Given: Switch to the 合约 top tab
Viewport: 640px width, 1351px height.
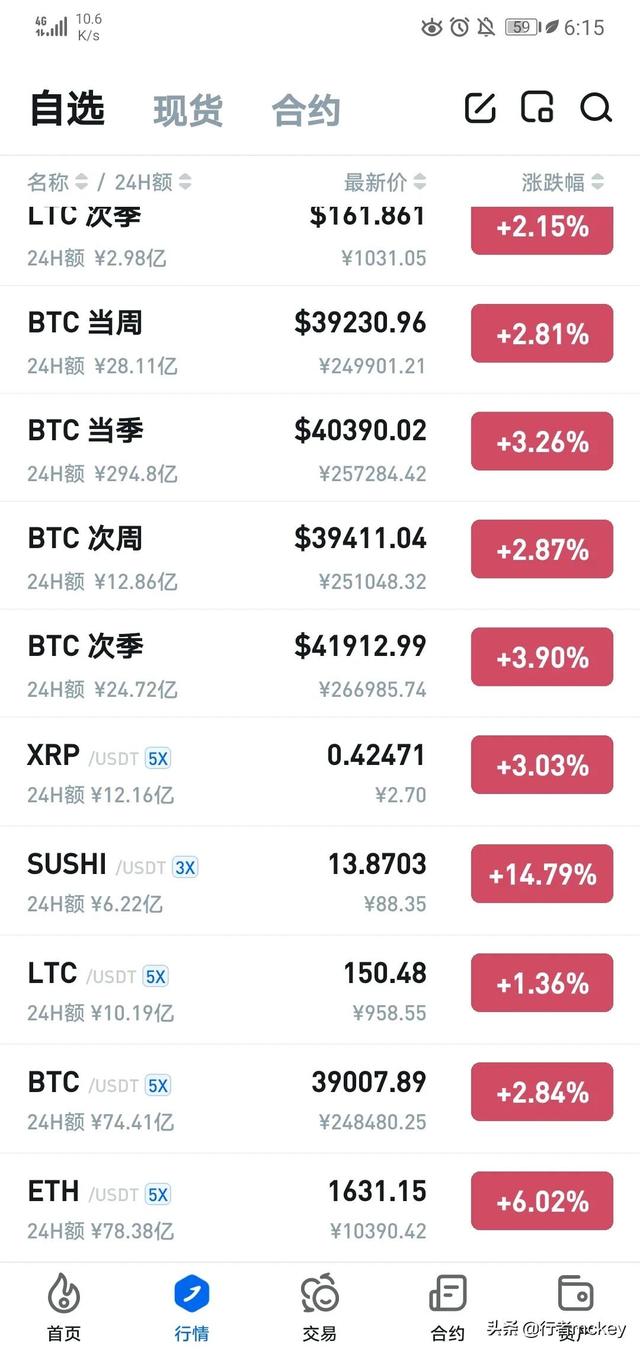Looking at the screenshot, I should tap(306, 110).
